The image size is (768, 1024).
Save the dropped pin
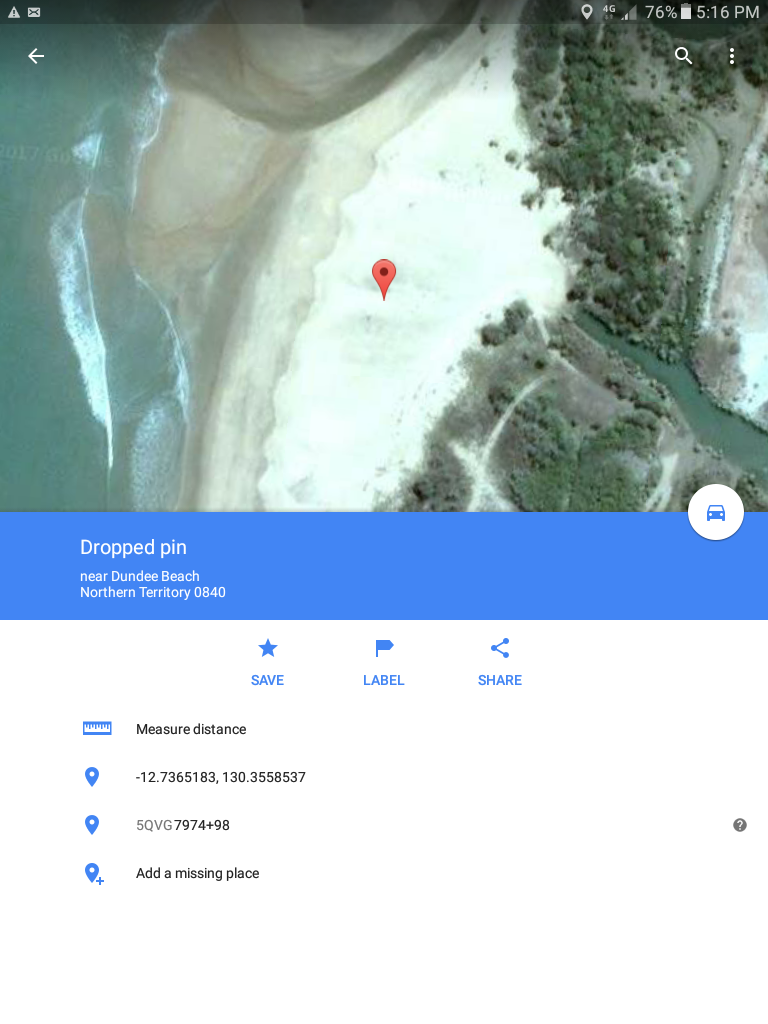(267, 662)
